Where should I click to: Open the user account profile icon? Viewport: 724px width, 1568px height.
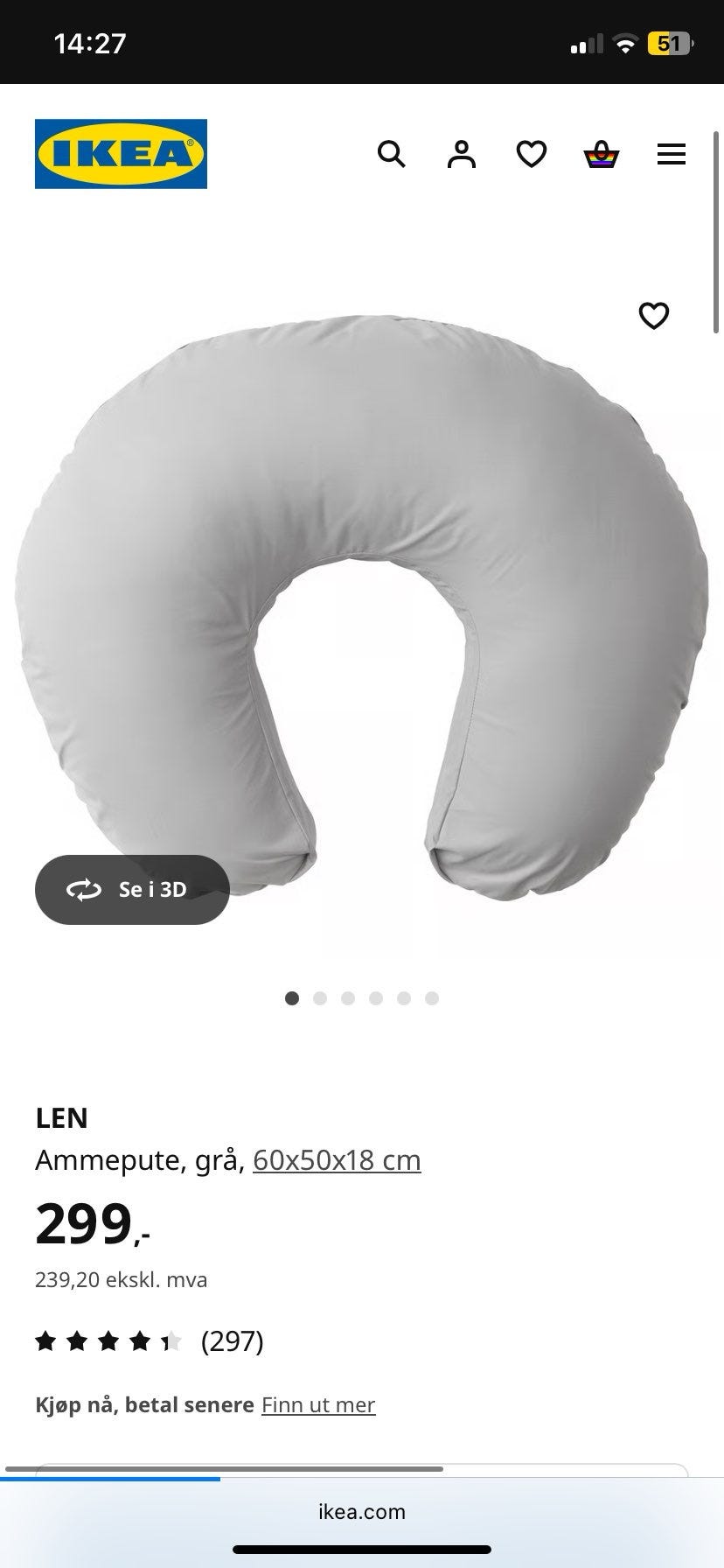pos(462,155)
